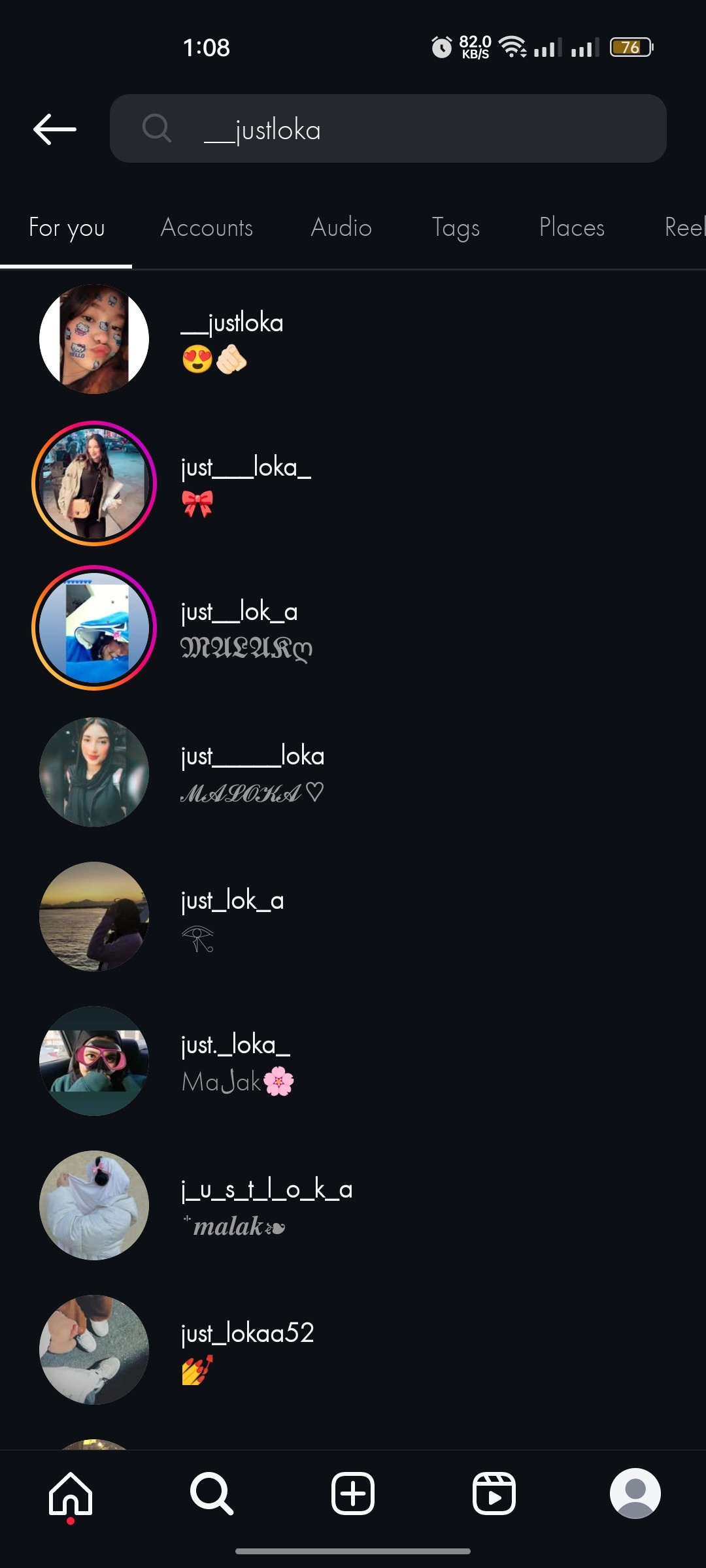This screenshot has height=1568, width=706.
Task: Open the __justloka account result
Action: pyautogui.click(x=353, y=339)
